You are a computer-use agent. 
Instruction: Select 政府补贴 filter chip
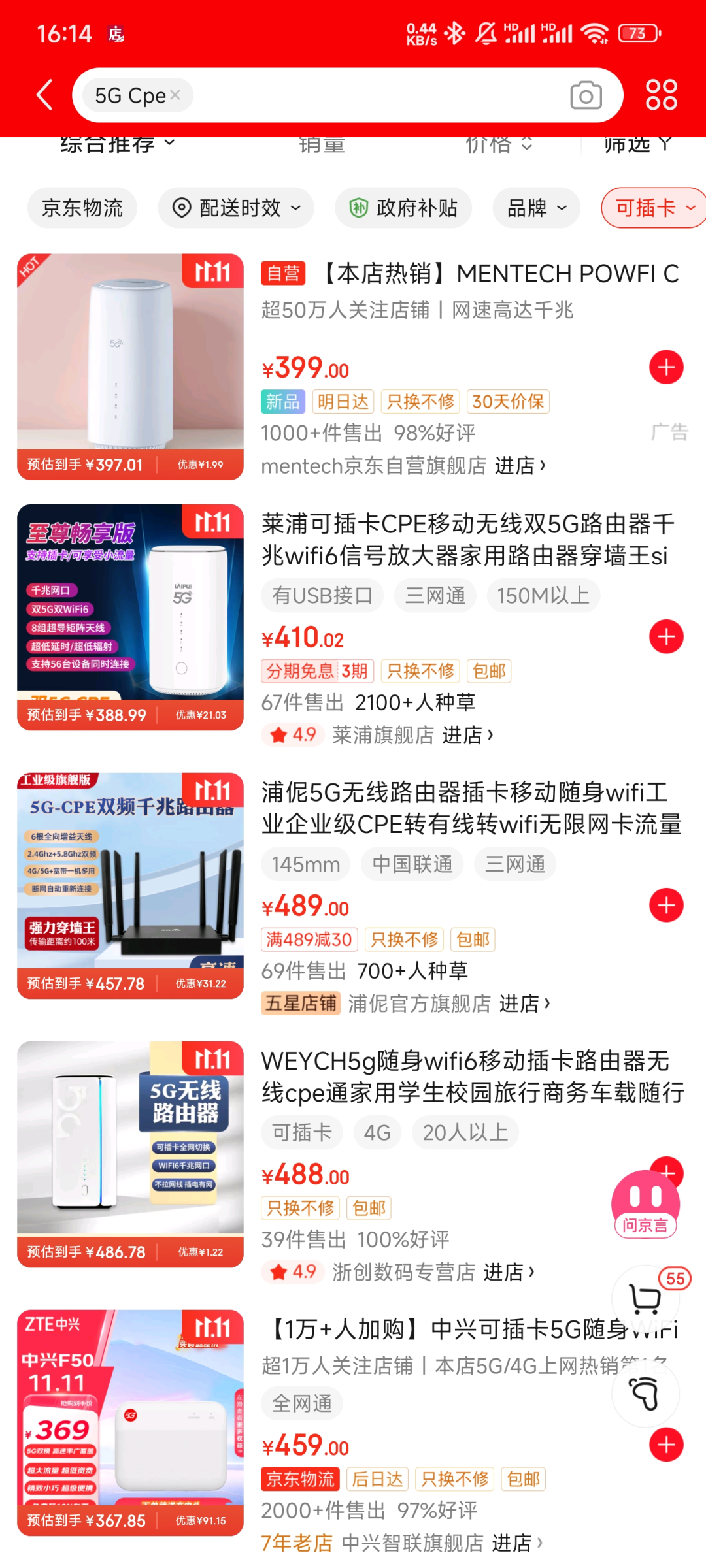click(403, 208)
